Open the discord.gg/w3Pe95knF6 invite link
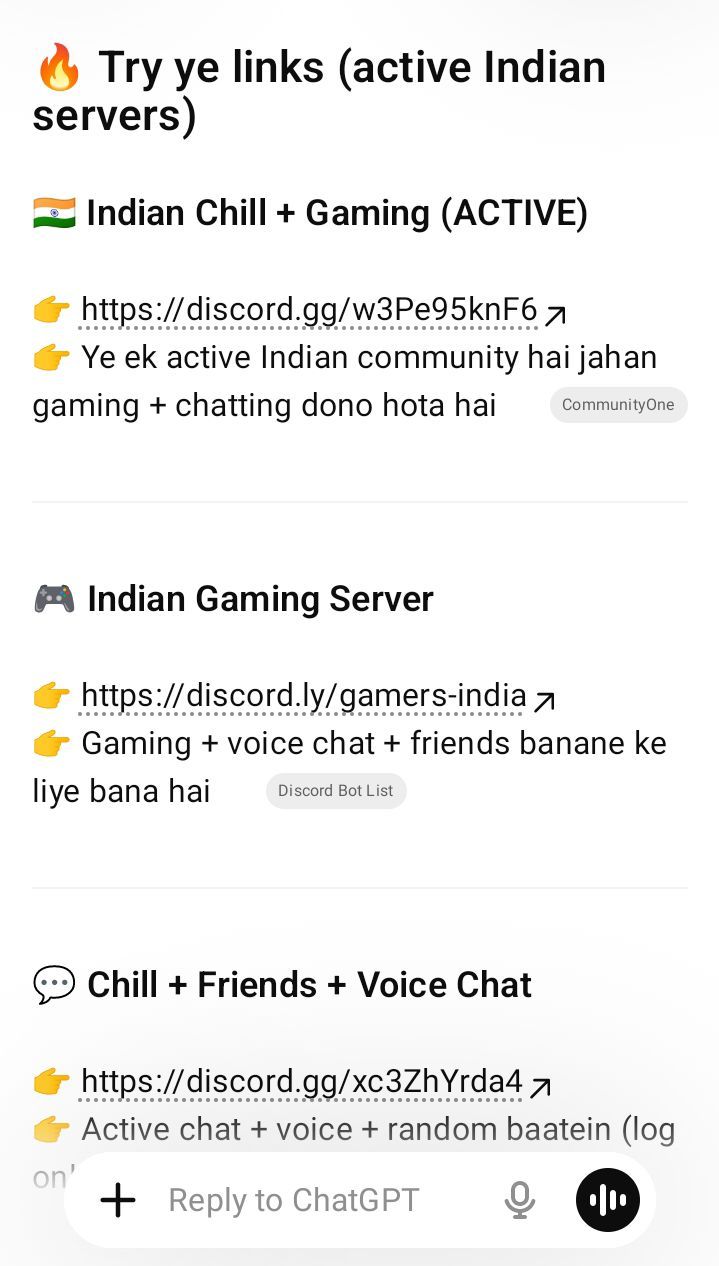This screenshot has height=1266, width=719. [310, 310]
